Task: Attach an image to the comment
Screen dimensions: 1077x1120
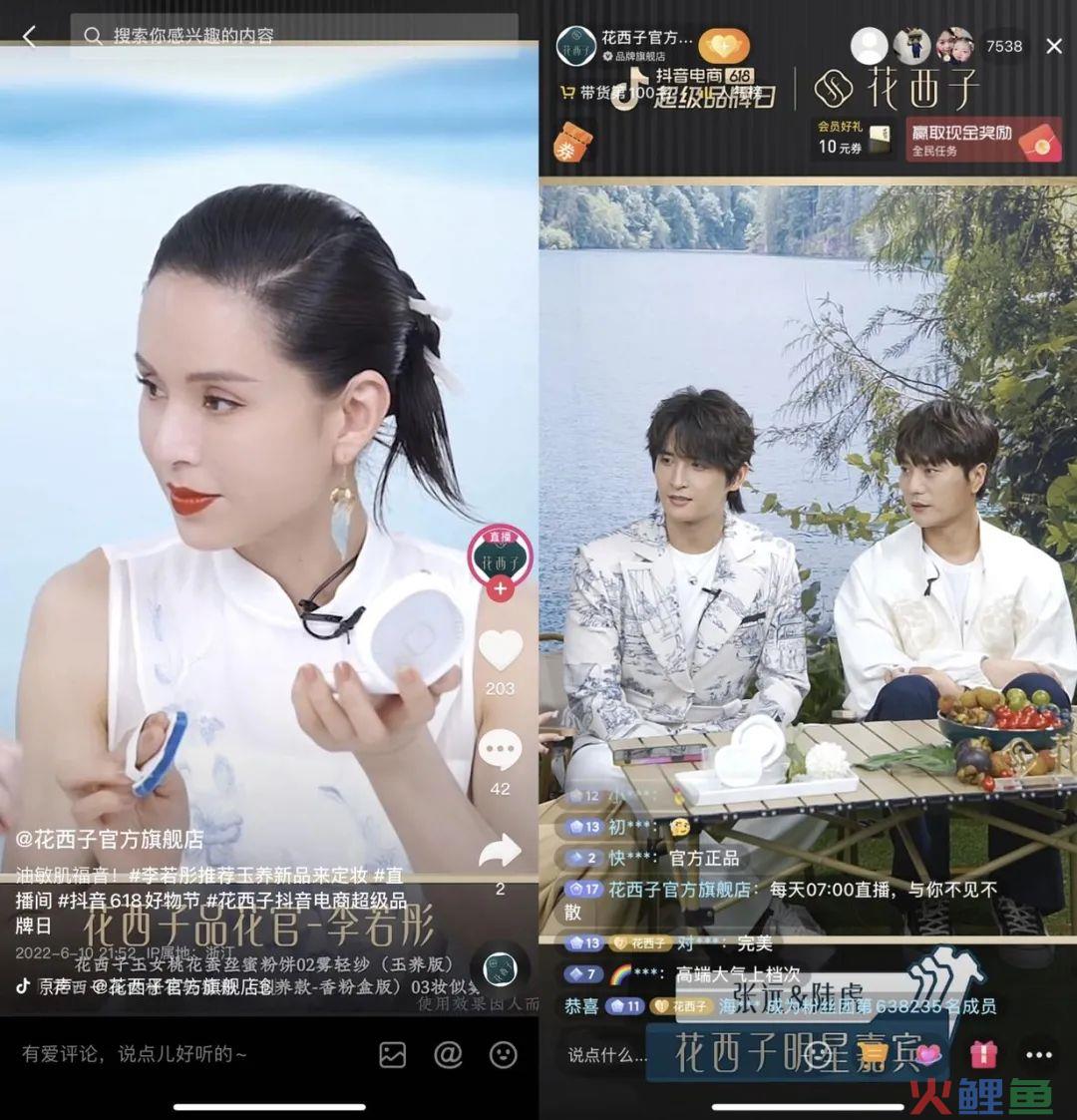Action: pos(393,1054)
